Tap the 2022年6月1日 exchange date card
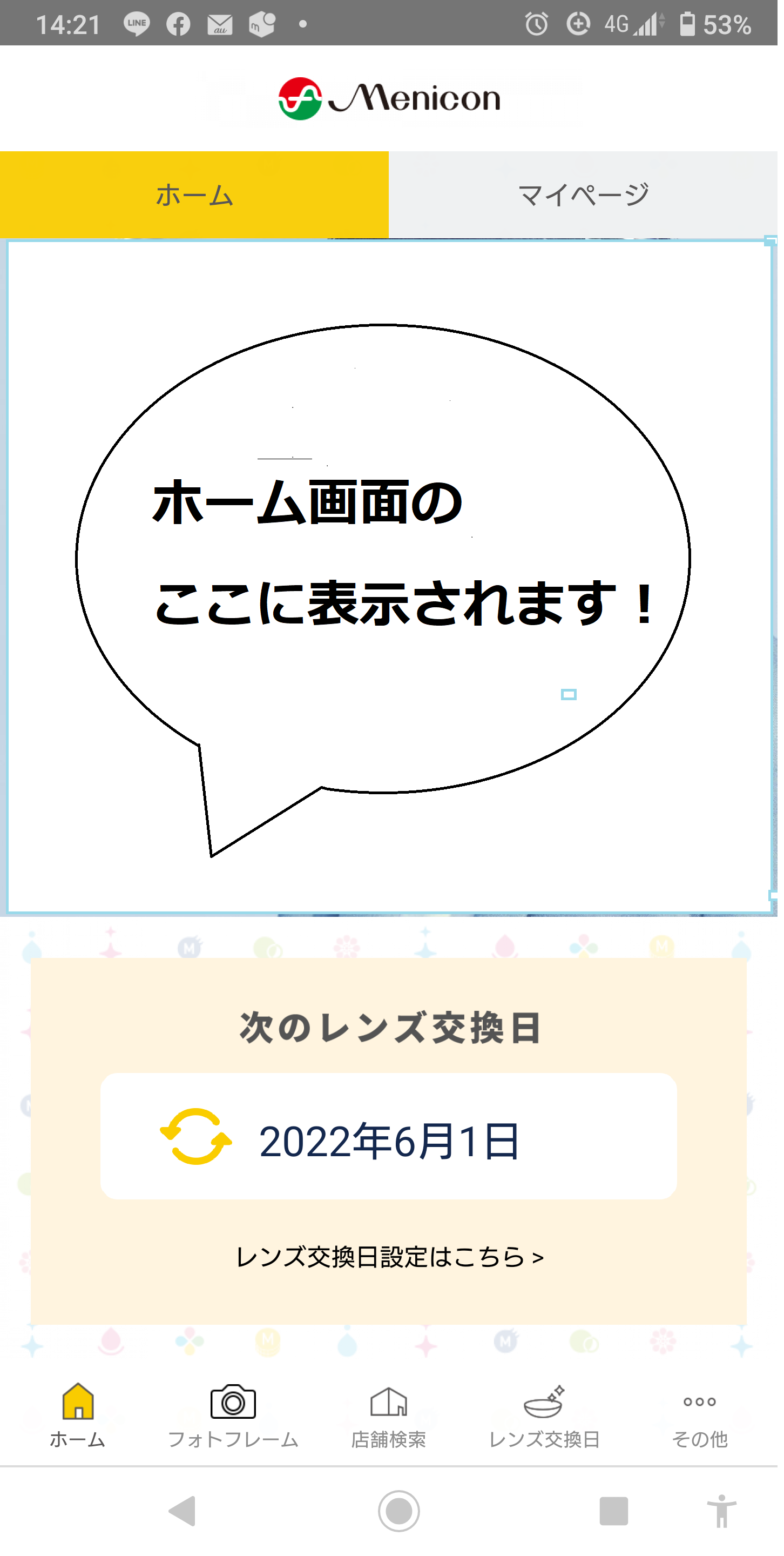The height and width of the screenshot is (1556, 784). (x=389, y=1136)
